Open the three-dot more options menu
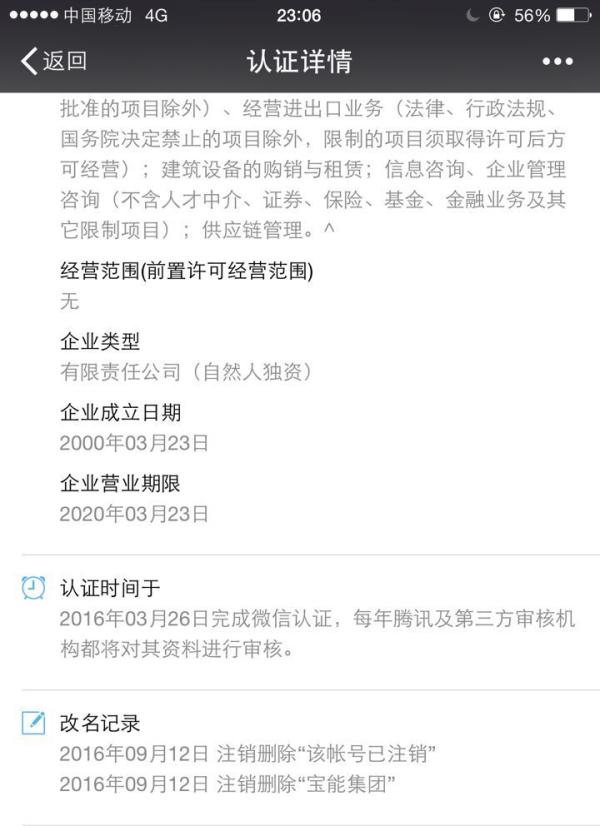The image size is (600, 826). pos(557,62)
